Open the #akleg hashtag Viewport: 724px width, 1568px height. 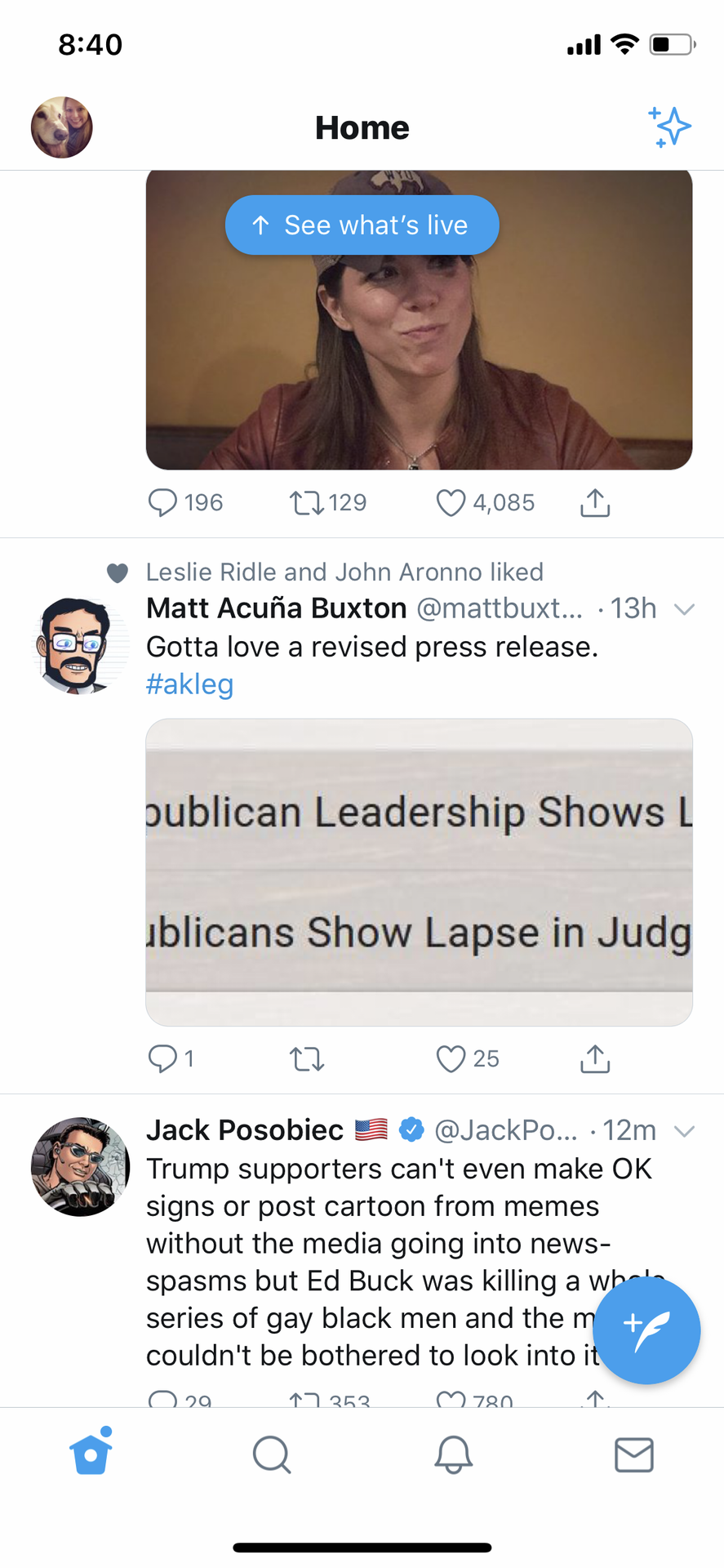tap(189, 684)
